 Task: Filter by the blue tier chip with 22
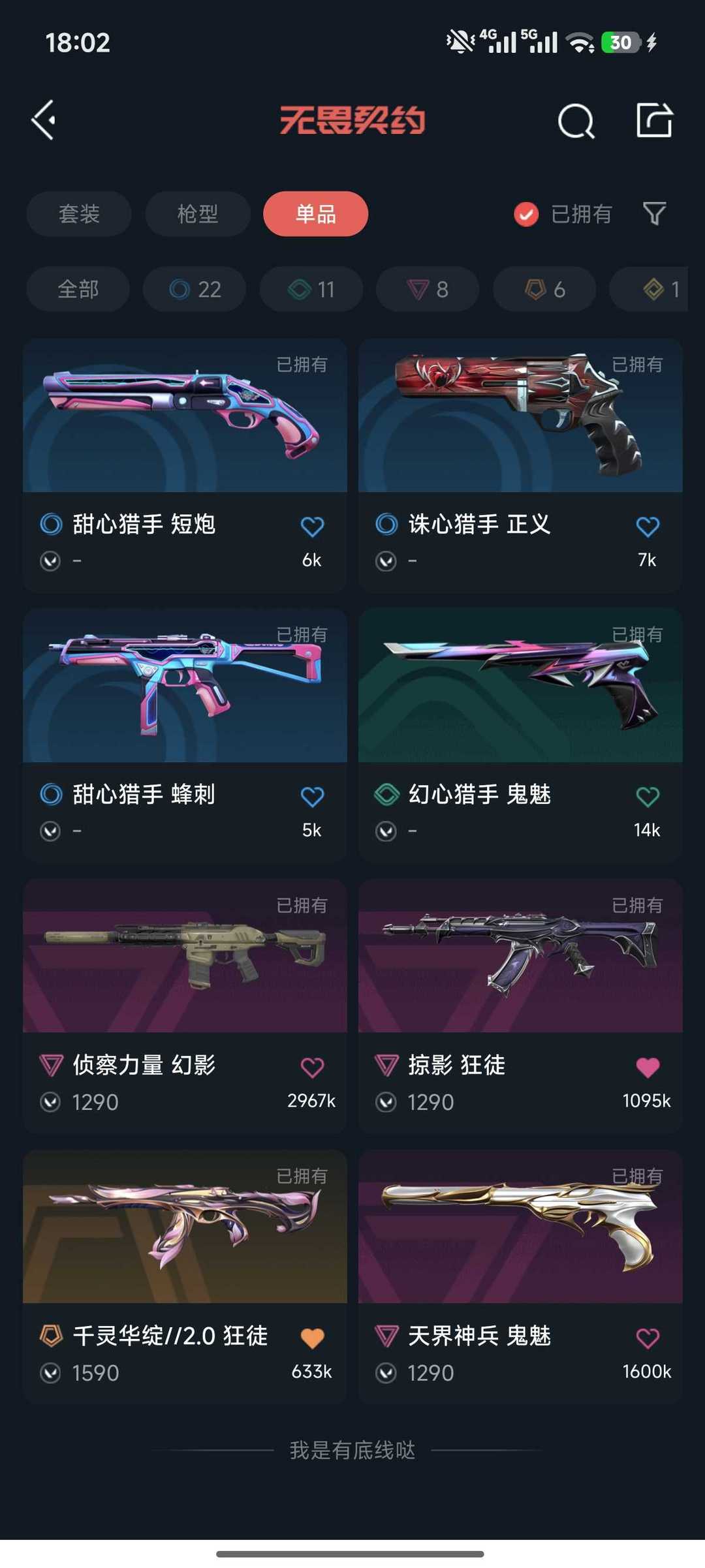[195, 289]
